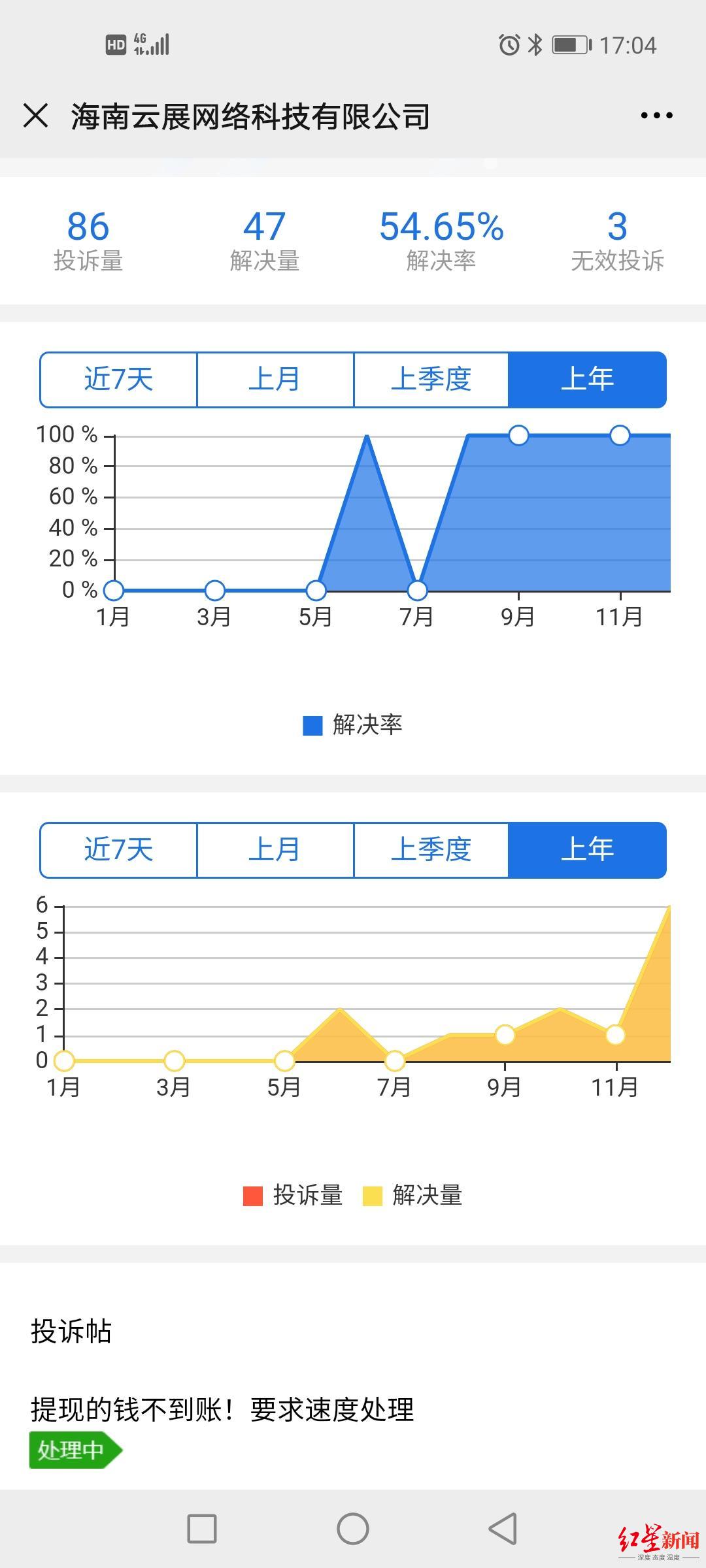Select 近7天 in the 解决率 chart
Image resolution: width=706 pixels, height=1568 pixels.
[x=118, y=380]
